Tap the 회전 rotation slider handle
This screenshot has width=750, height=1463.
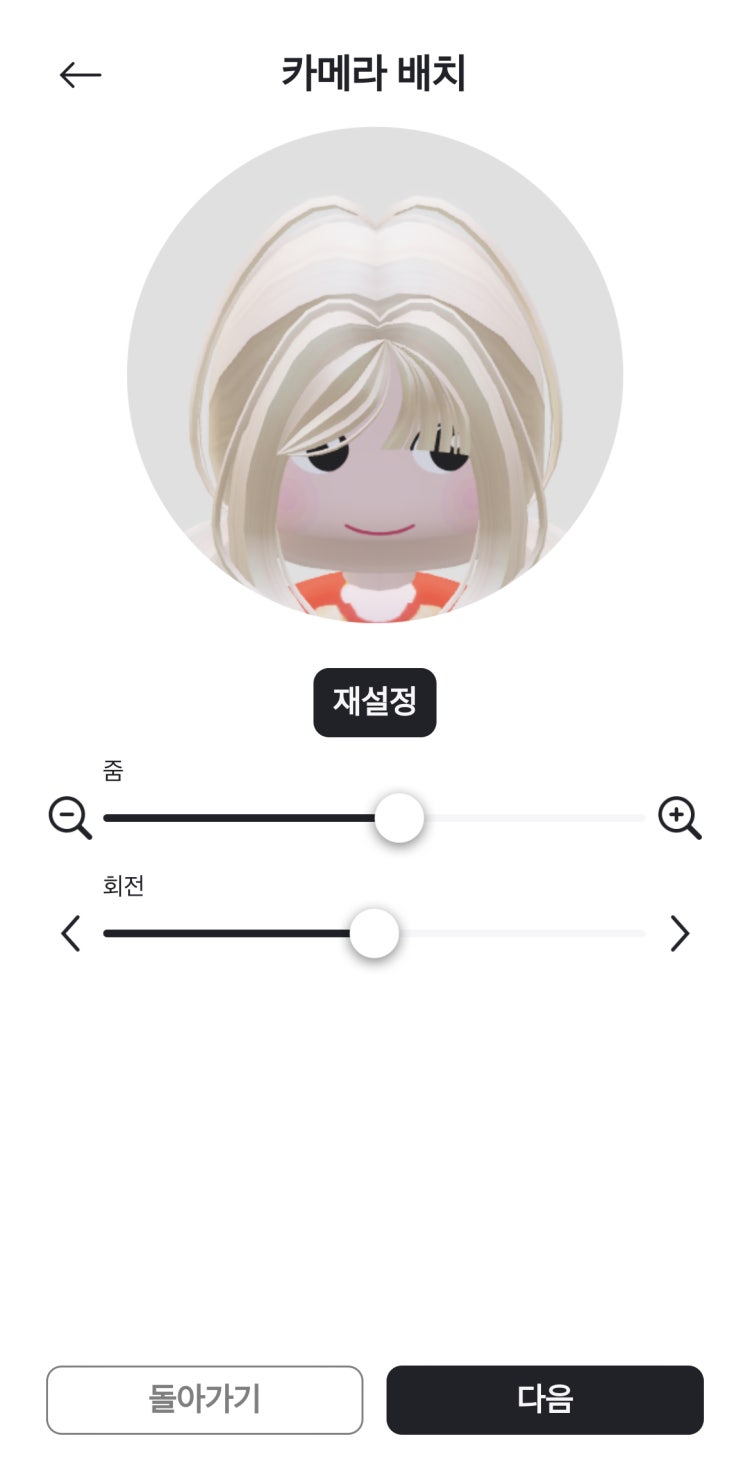pos(374,934)
